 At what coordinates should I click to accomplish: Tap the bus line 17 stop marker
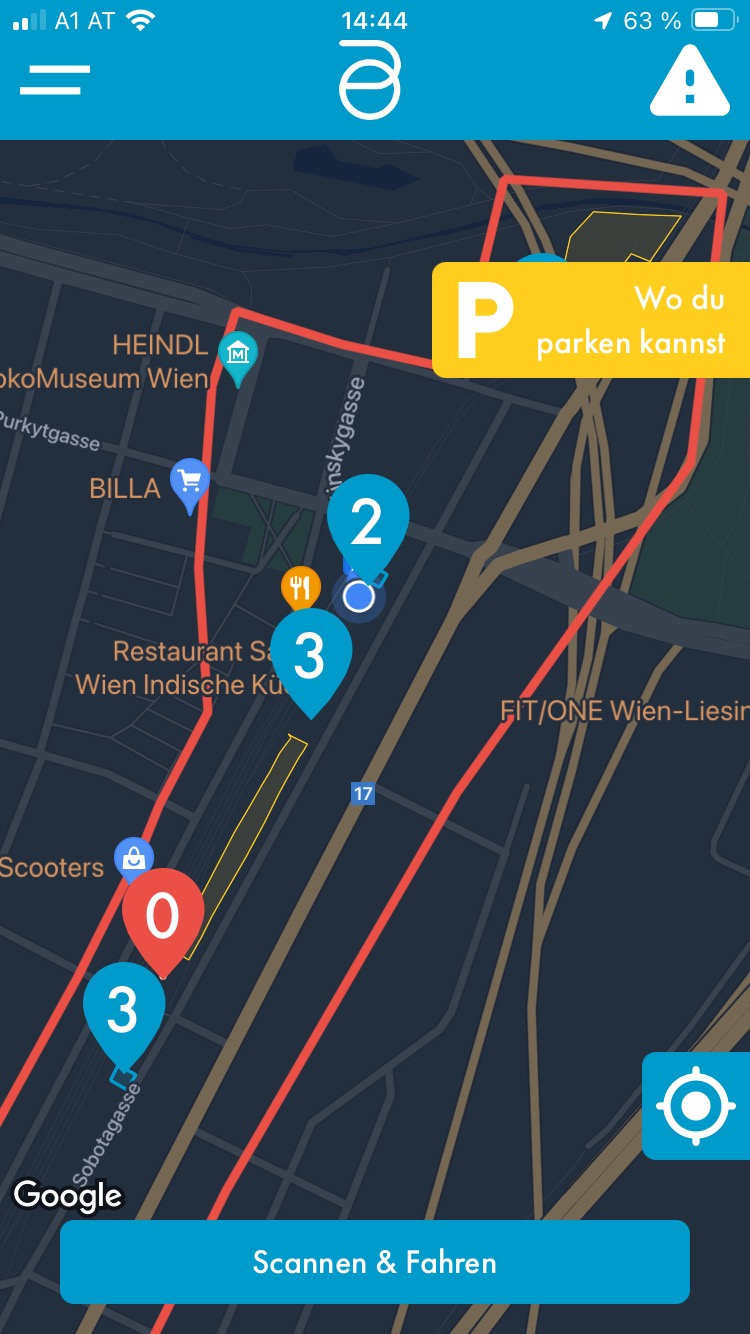click(362, 793)
